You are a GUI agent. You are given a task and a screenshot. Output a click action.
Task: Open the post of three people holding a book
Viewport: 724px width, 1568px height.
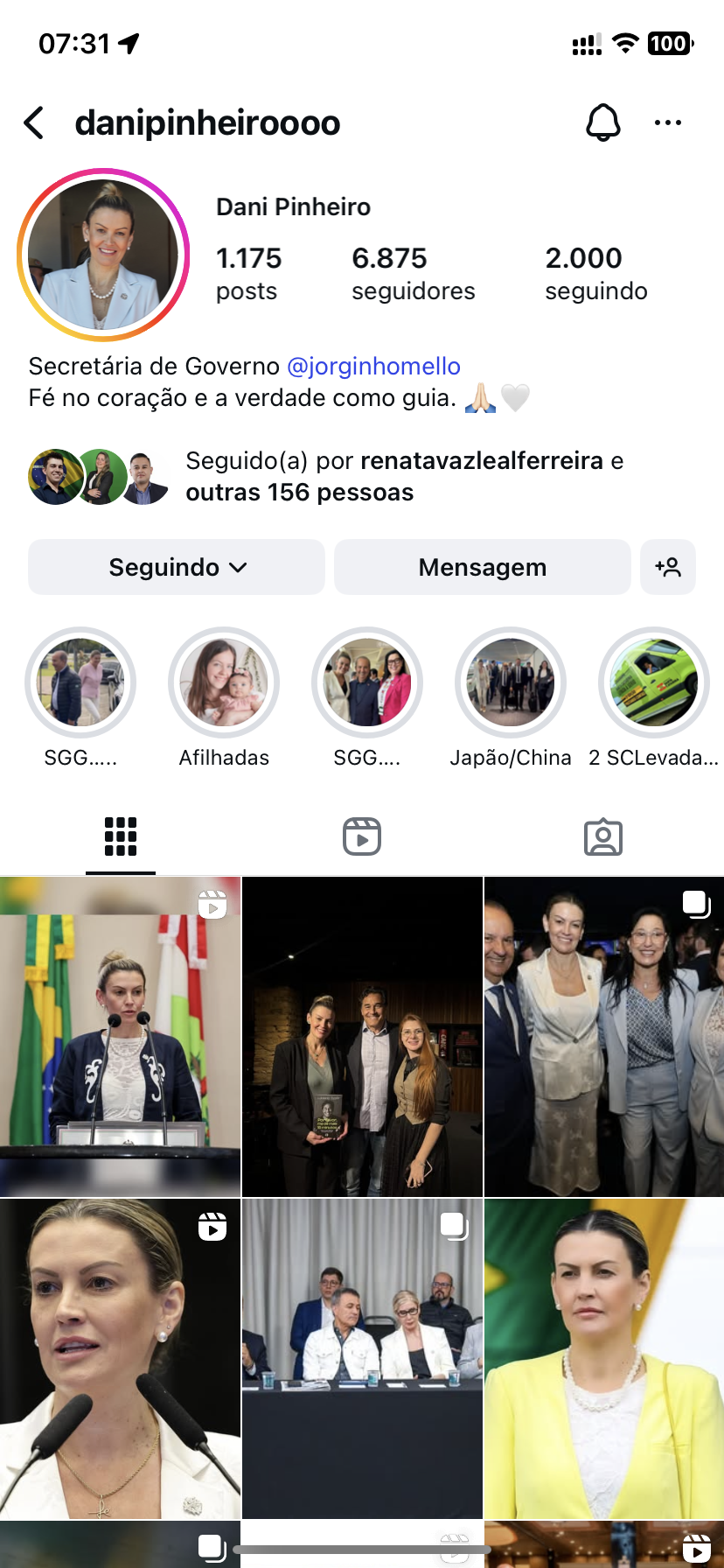pyautogui.click(x=362, y=1036)
